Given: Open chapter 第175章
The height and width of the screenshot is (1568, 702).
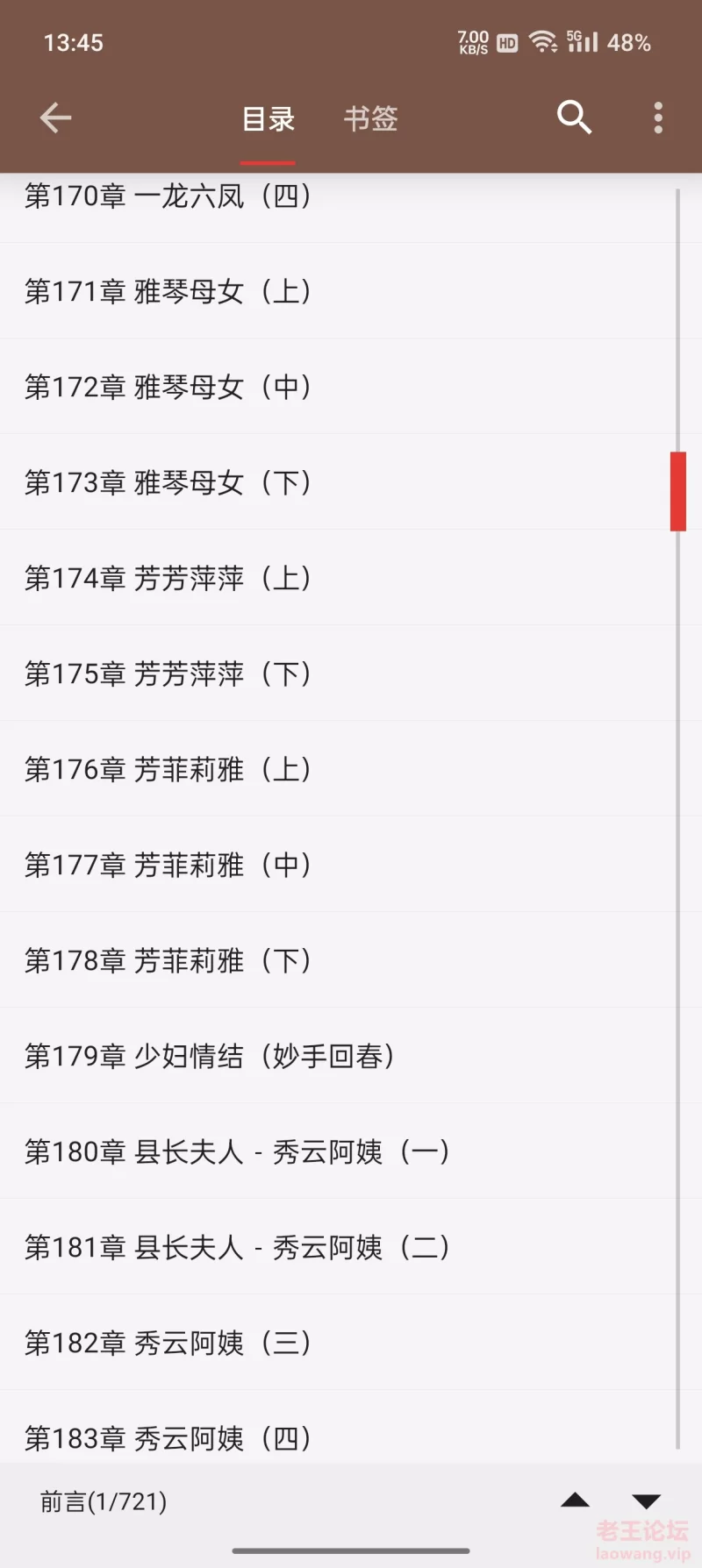Looking at the screenshot, I should pos(338,674).
